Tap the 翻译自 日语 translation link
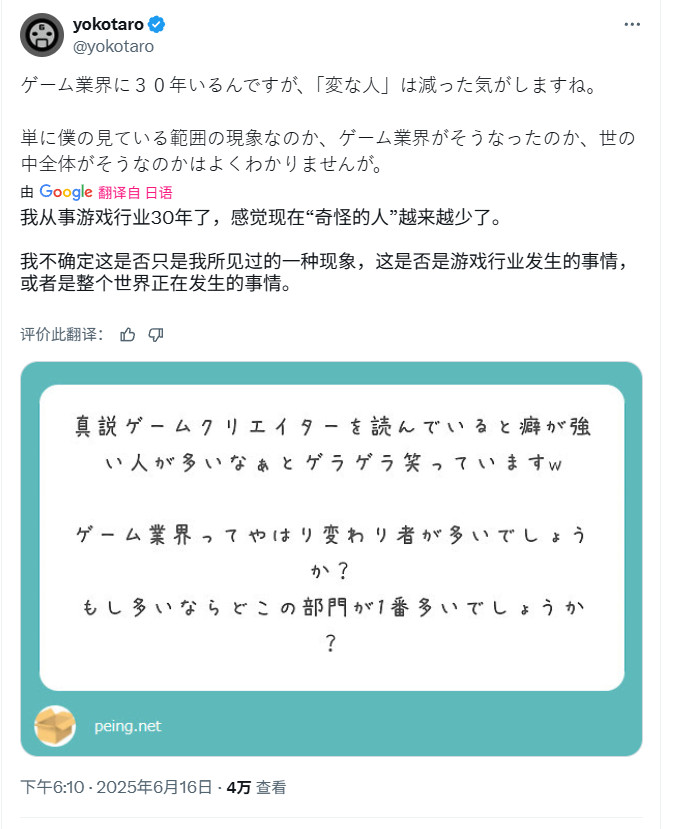This screenshot has width=688, height=829. click(x=135, y=192)
